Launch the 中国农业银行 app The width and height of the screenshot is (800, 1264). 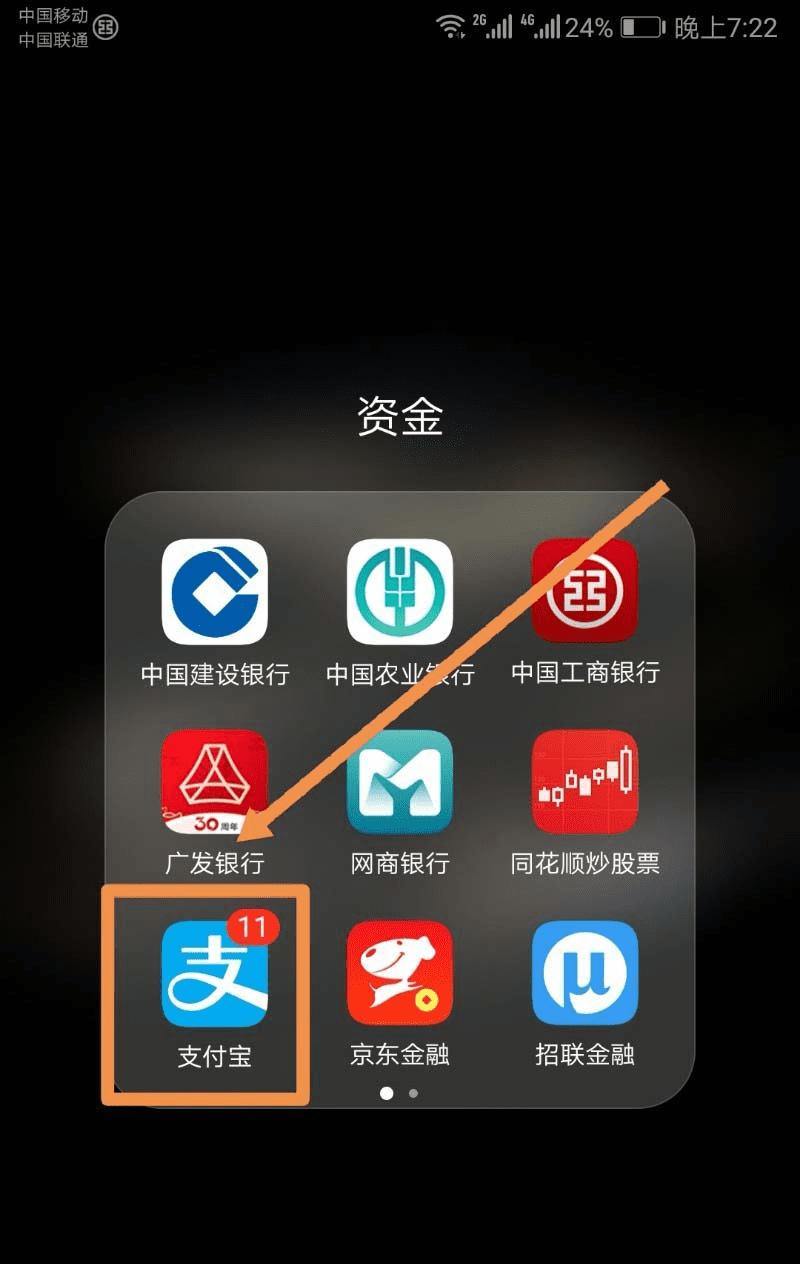400,592
